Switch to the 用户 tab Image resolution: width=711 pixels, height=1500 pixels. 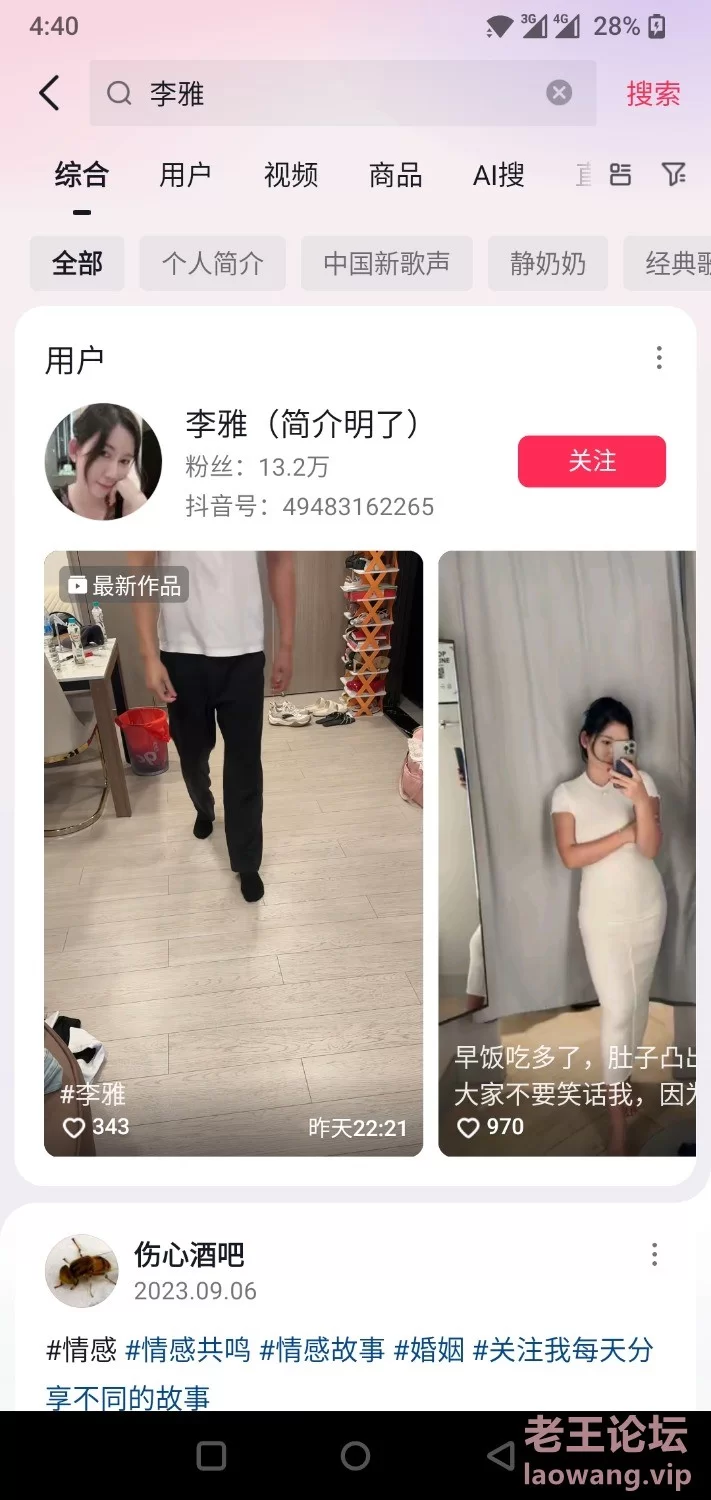185,175
